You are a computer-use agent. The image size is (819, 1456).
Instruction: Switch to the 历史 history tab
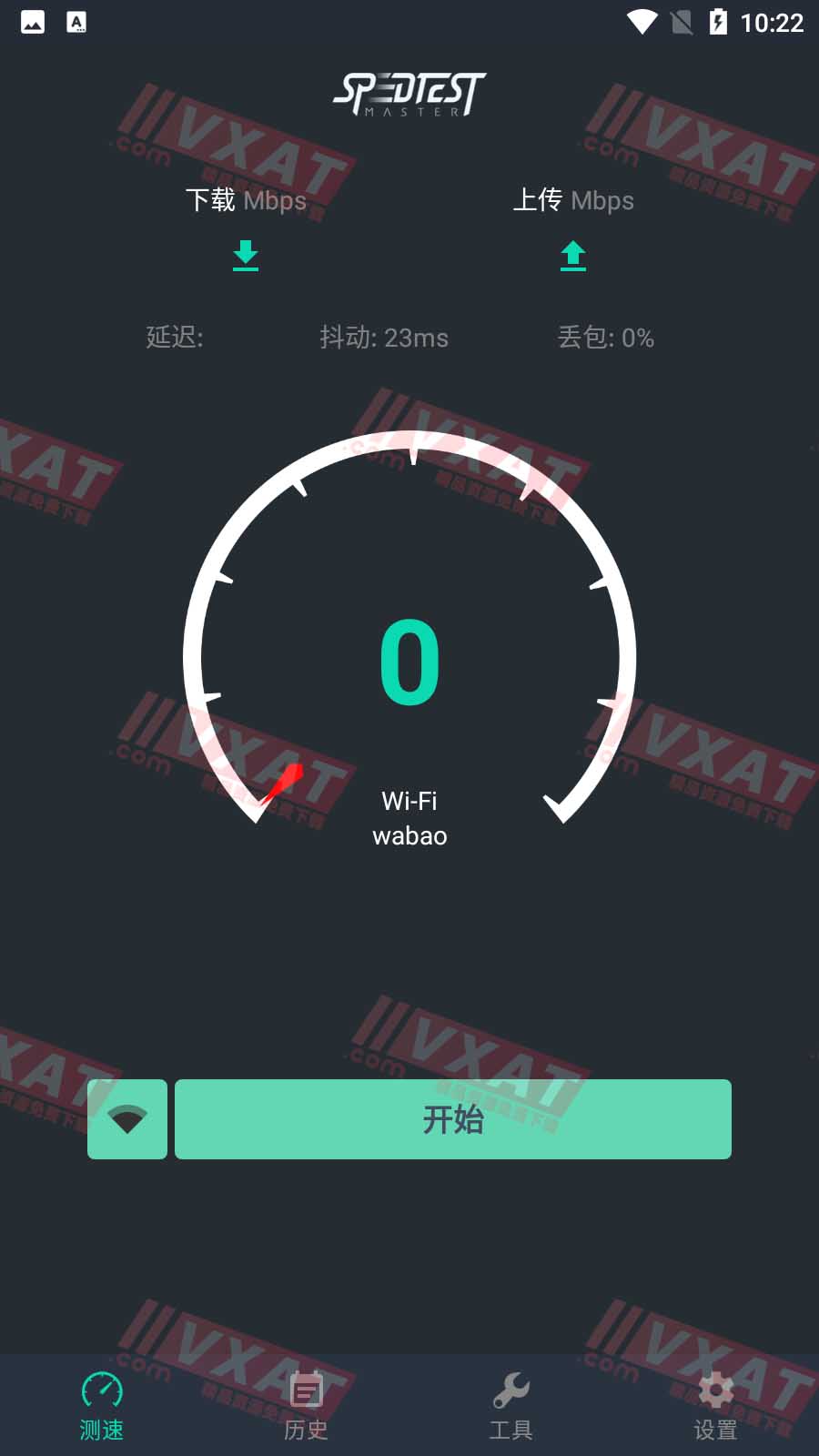[305, 1406]
